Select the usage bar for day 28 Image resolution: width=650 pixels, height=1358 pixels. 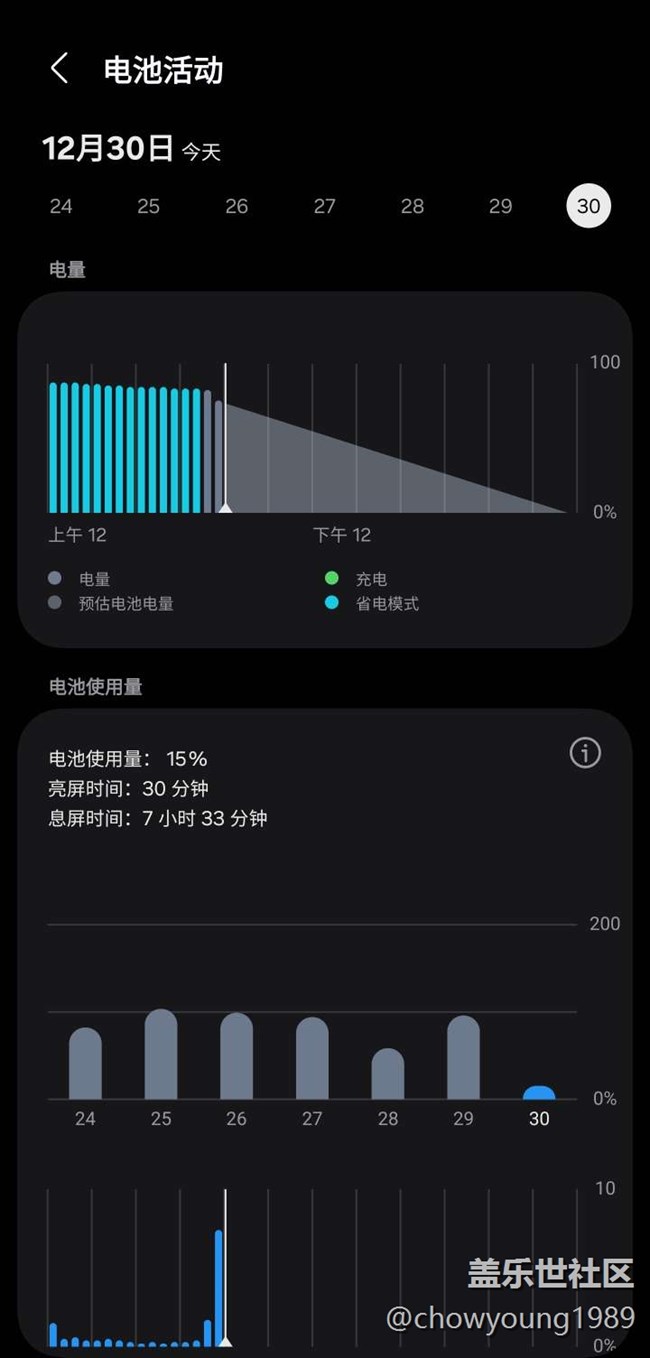(388, 1074)
